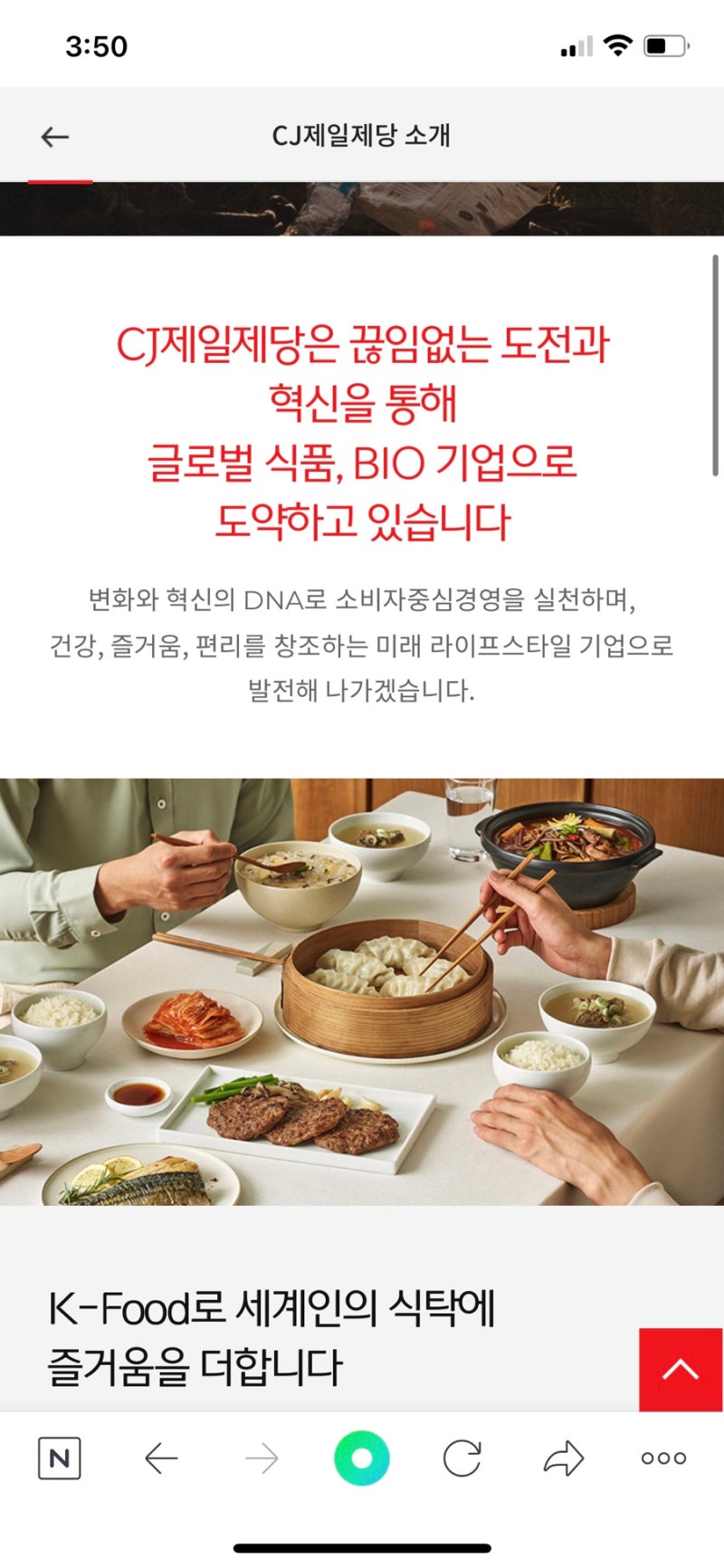Open the Naver home N icon
The width and height of the screenshot is (724, 1568).
coord(60,1458)
